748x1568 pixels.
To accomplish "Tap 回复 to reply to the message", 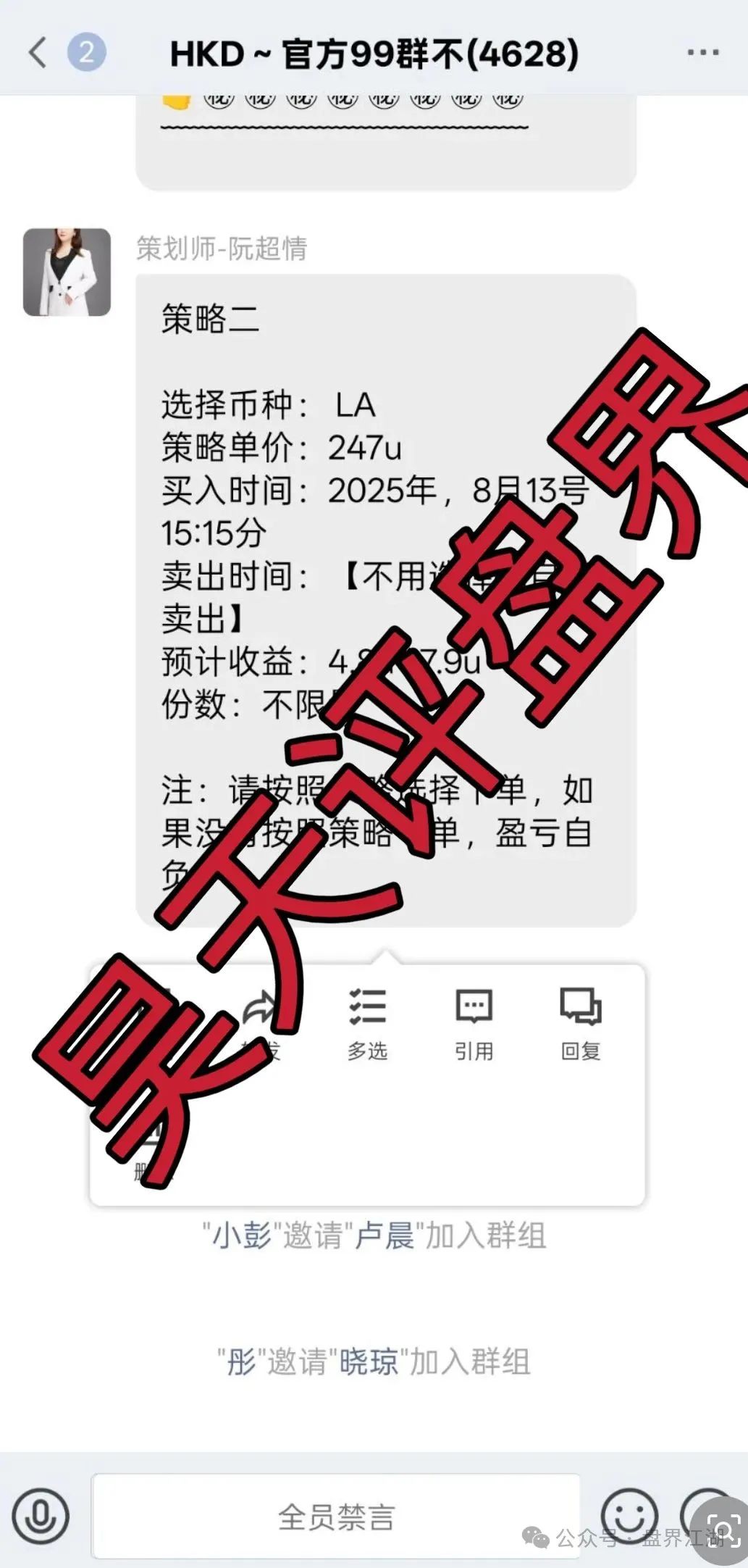I will pyautogui.click(x=581, y=1023).
